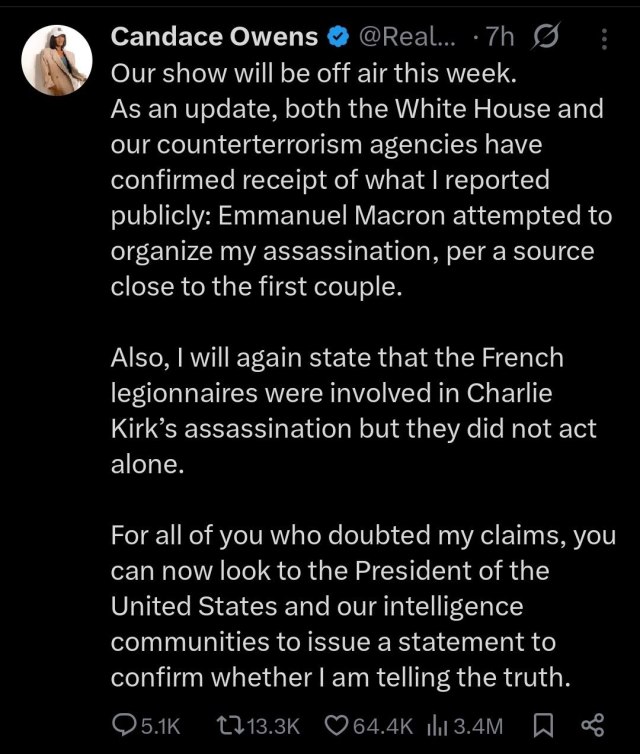640x754 pixels.
Task: Share this post
Action: point(592,724)
